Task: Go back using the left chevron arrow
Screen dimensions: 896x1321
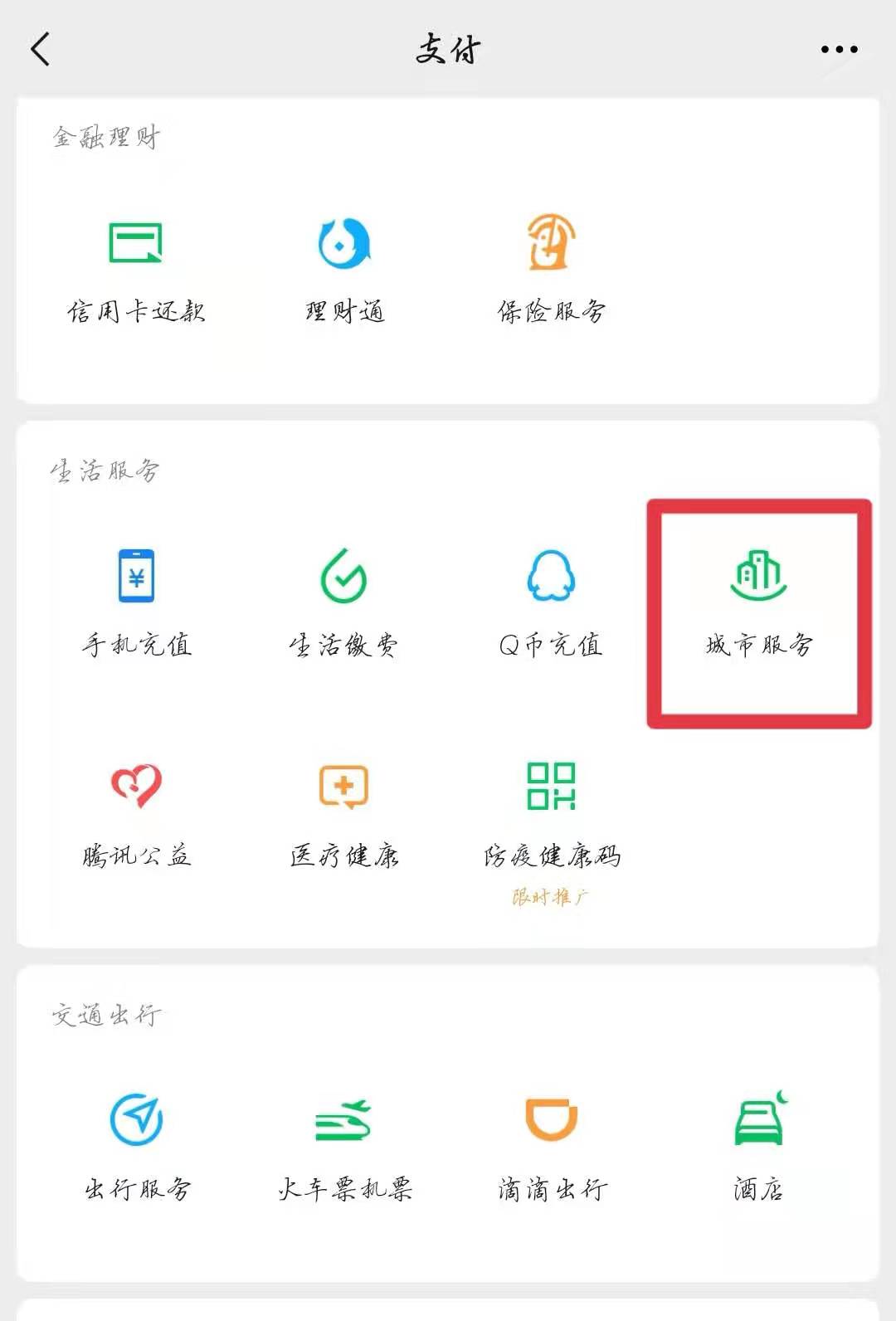Action: [40, 48]
